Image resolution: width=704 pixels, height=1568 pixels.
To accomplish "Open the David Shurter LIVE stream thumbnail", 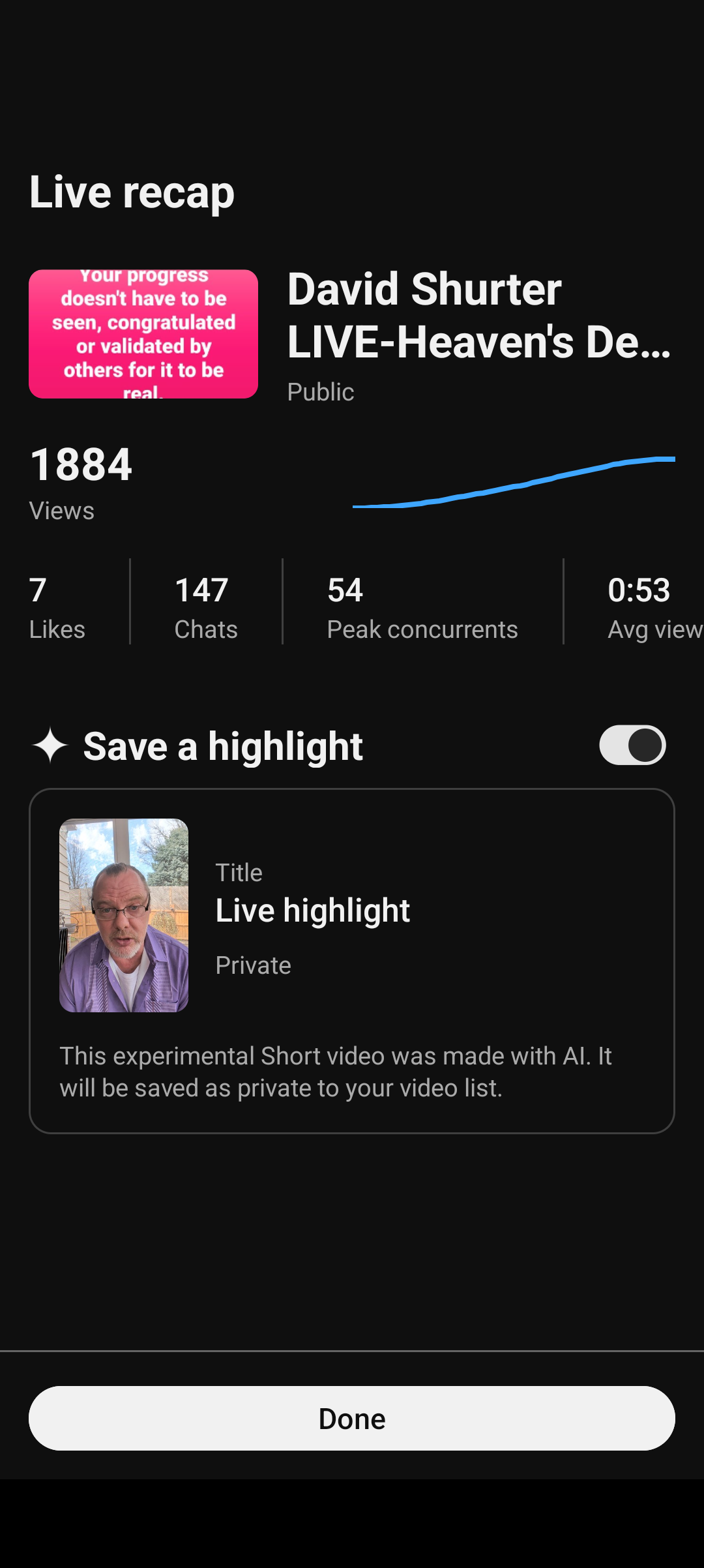I will [143, 334].
